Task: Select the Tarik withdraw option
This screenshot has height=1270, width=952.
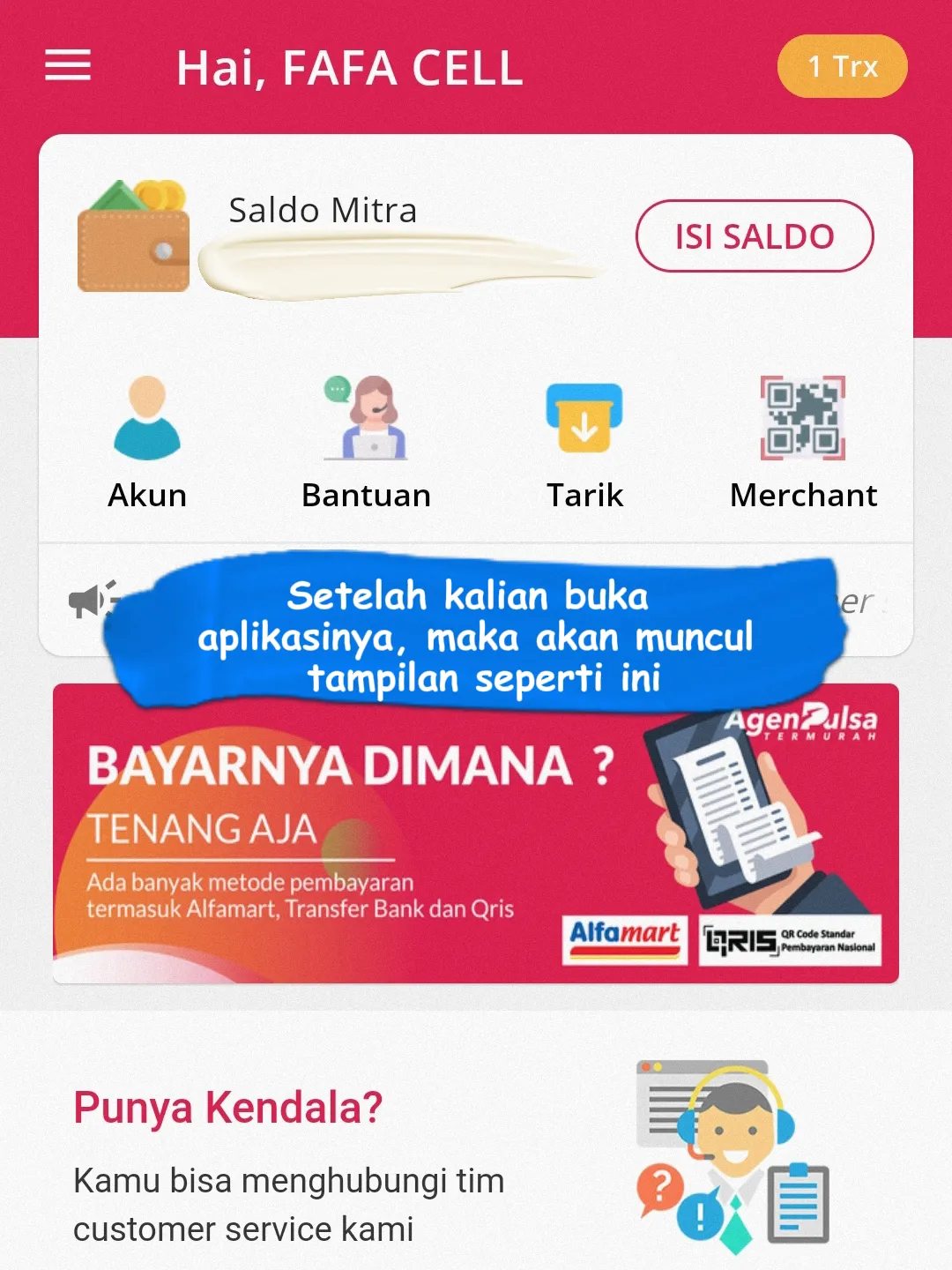Action: 584,443
